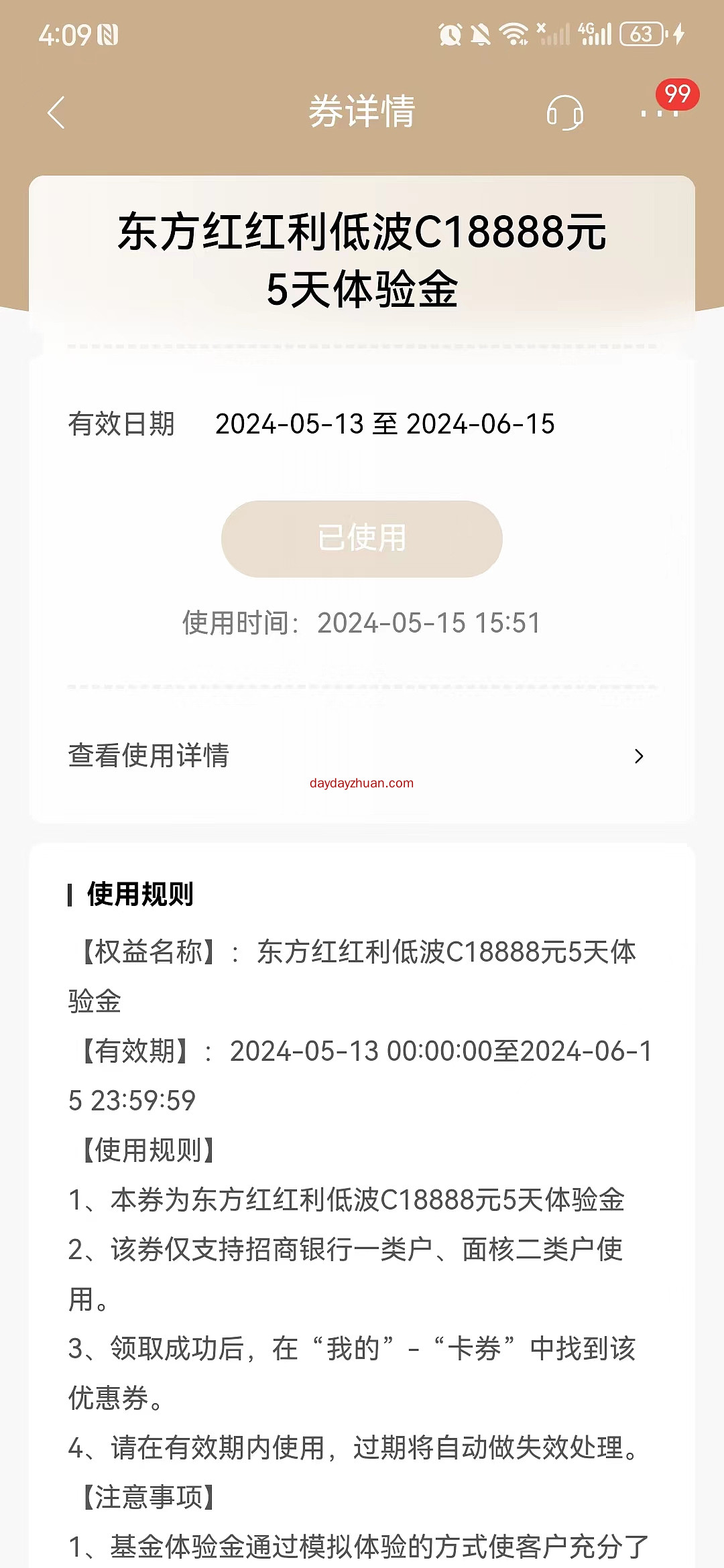Tap the disabled 已使用 button
The width and height of the screenshot is (724, 1568).
coord(362,538)
